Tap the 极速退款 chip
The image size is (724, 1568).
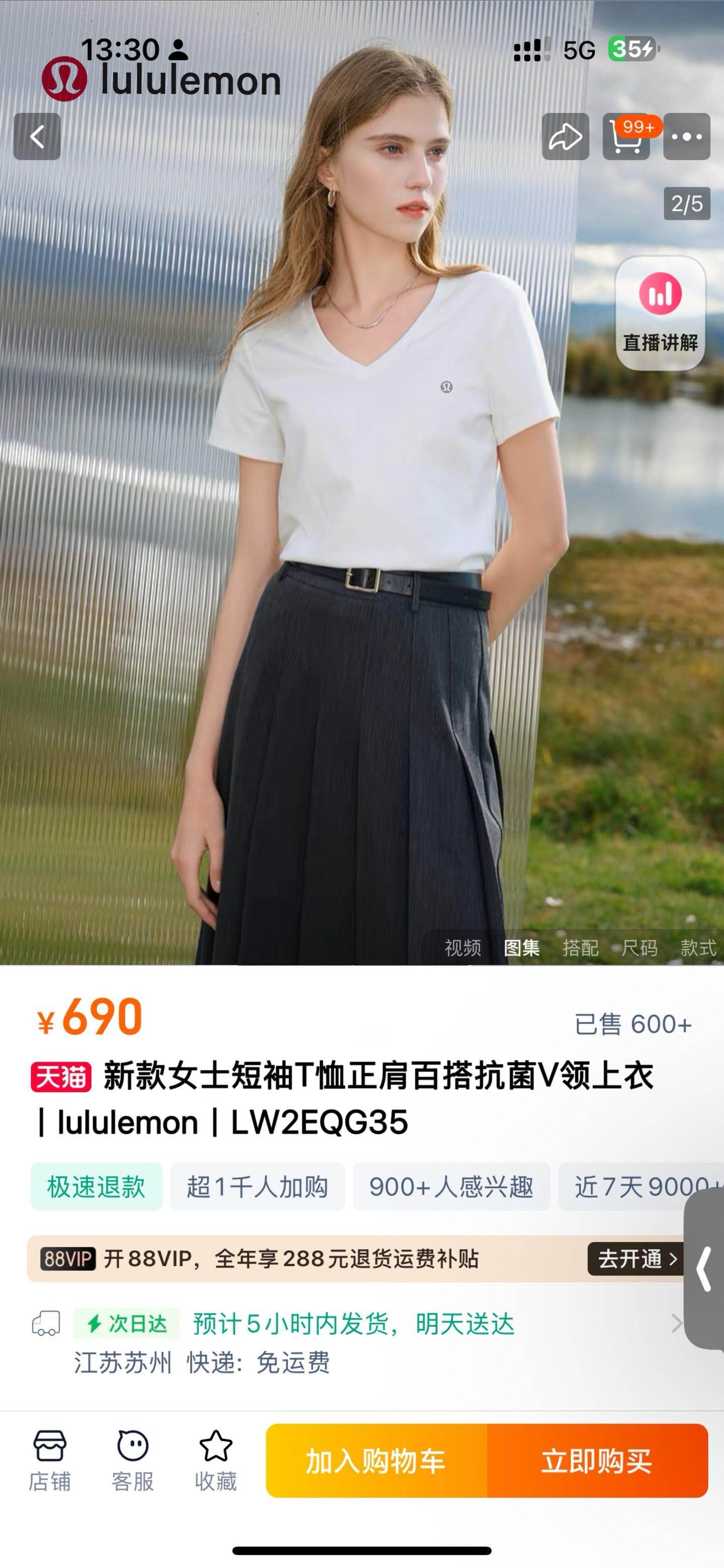[96, 1187]
